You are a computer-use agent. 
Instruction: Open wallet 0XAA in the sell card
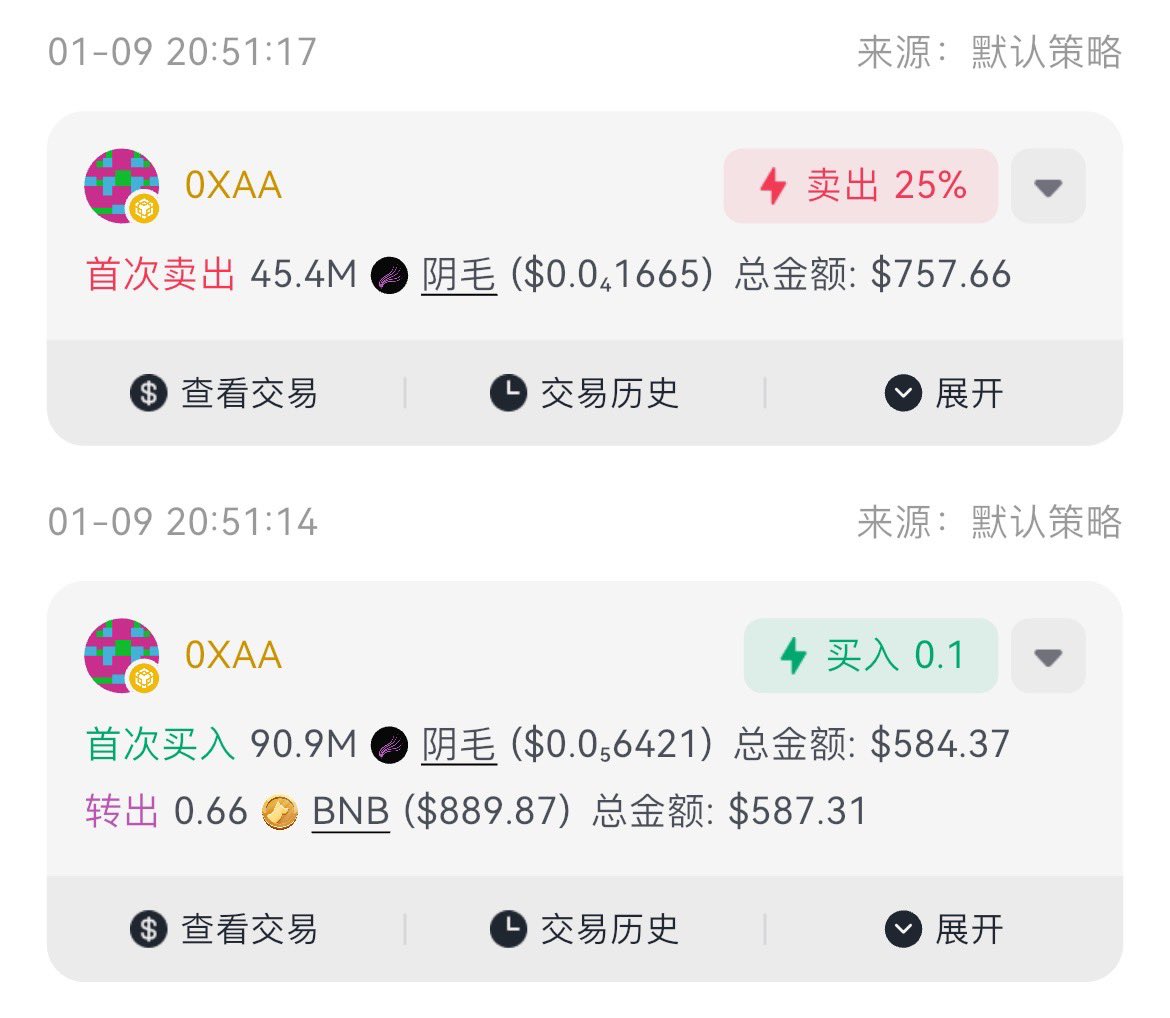(x=233, y=186)
